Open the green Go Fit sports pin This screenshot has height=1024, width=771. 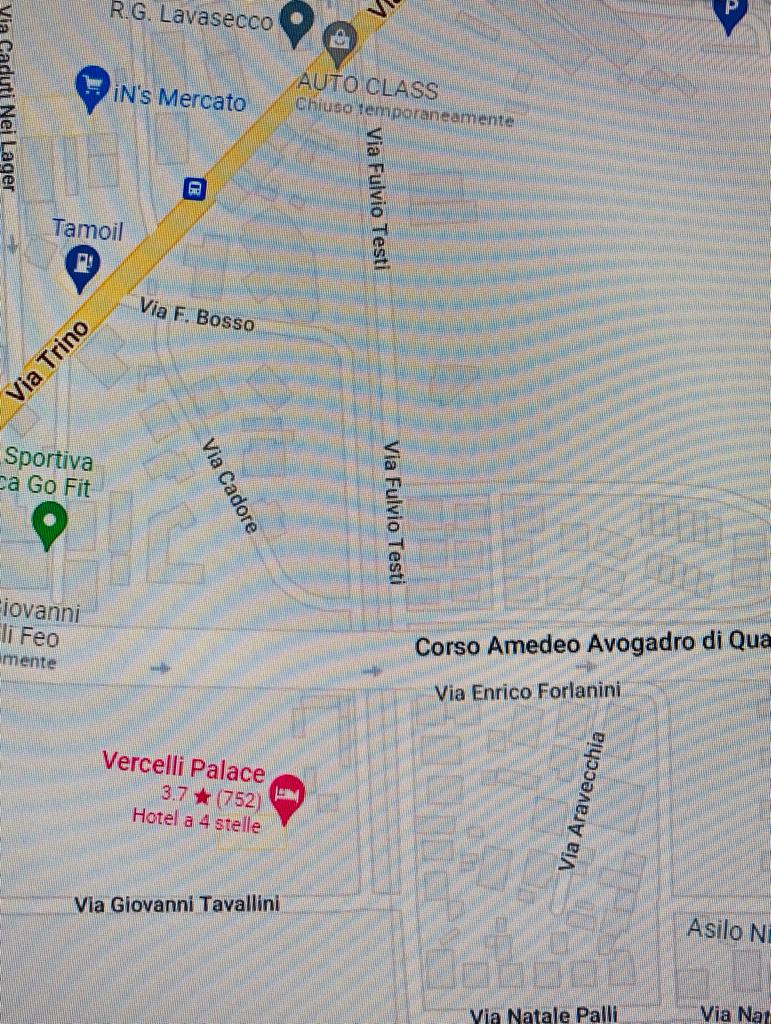click(x=49, y=521)
